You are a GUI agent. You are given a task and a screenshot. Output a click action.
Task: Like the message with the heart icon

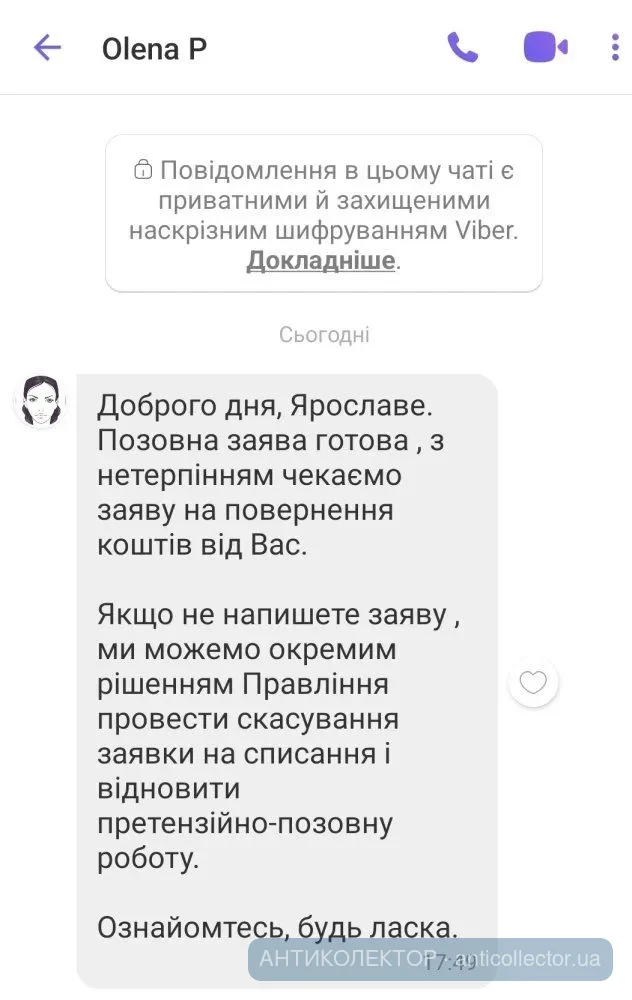(534, 683)
